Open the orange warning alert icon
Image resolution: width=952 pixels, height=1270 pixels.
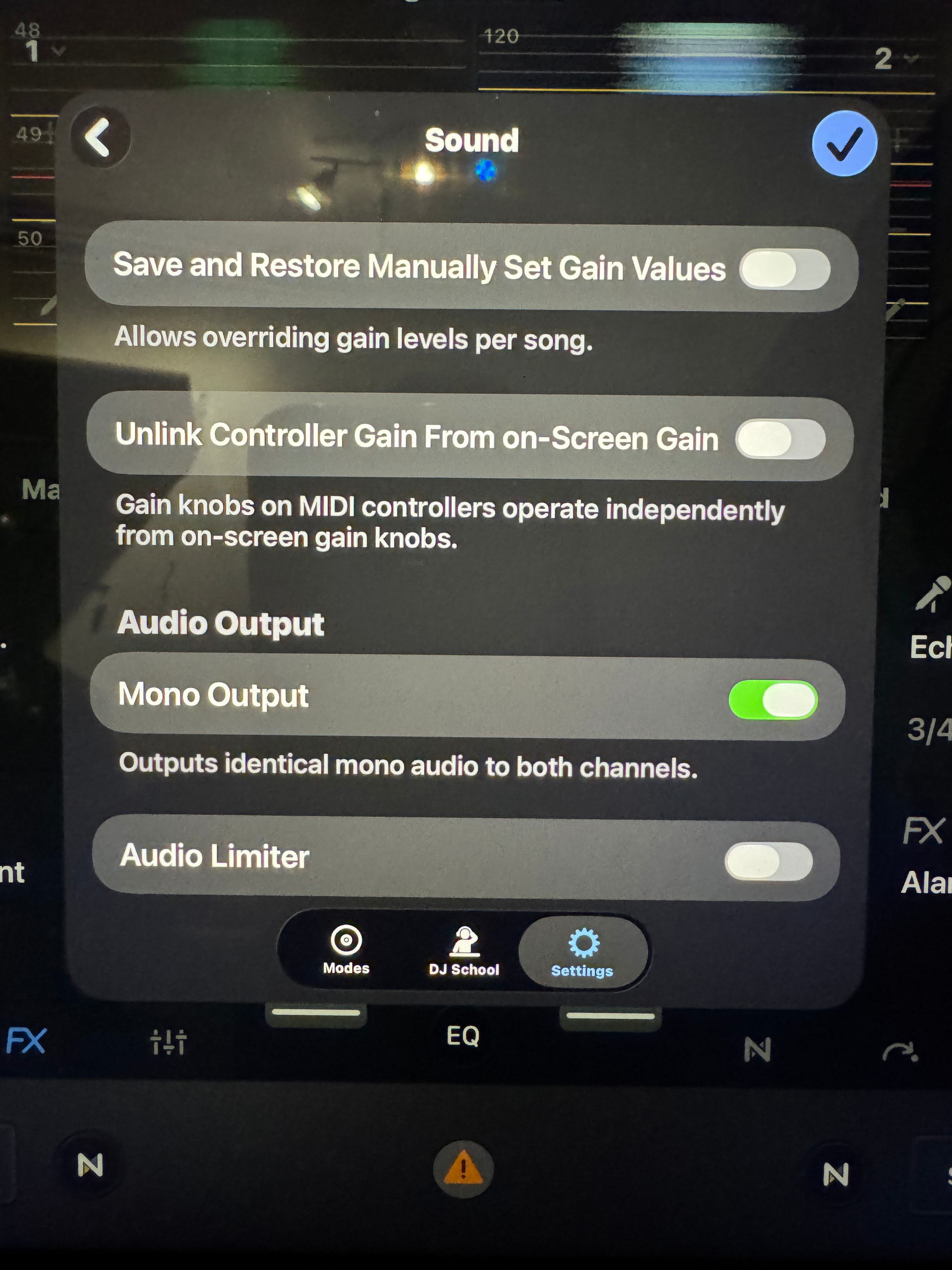464,1168
